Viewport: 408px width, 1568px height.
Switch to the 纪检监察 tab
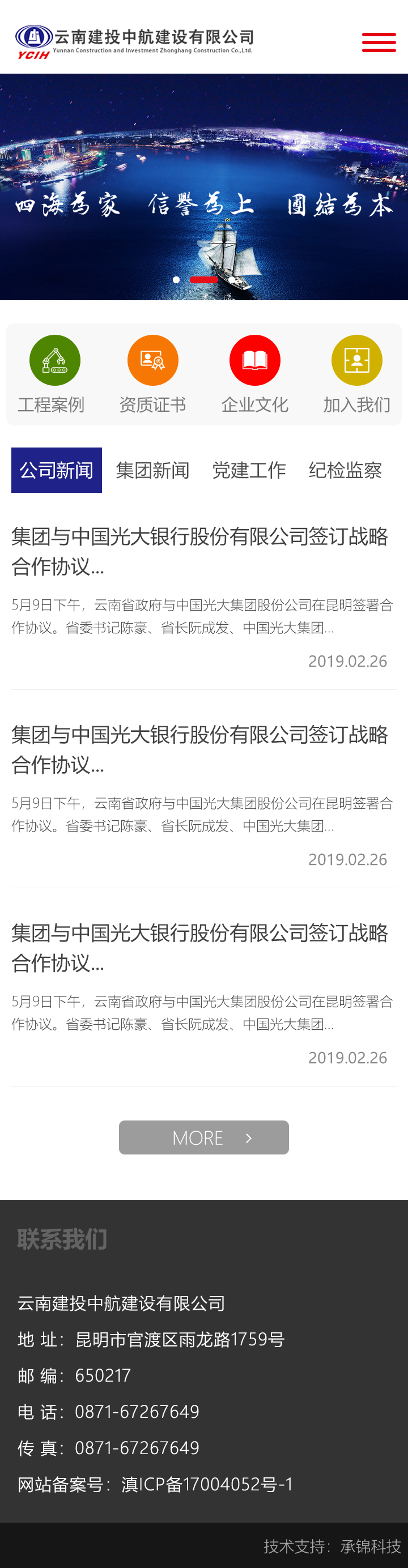point(345,470)
